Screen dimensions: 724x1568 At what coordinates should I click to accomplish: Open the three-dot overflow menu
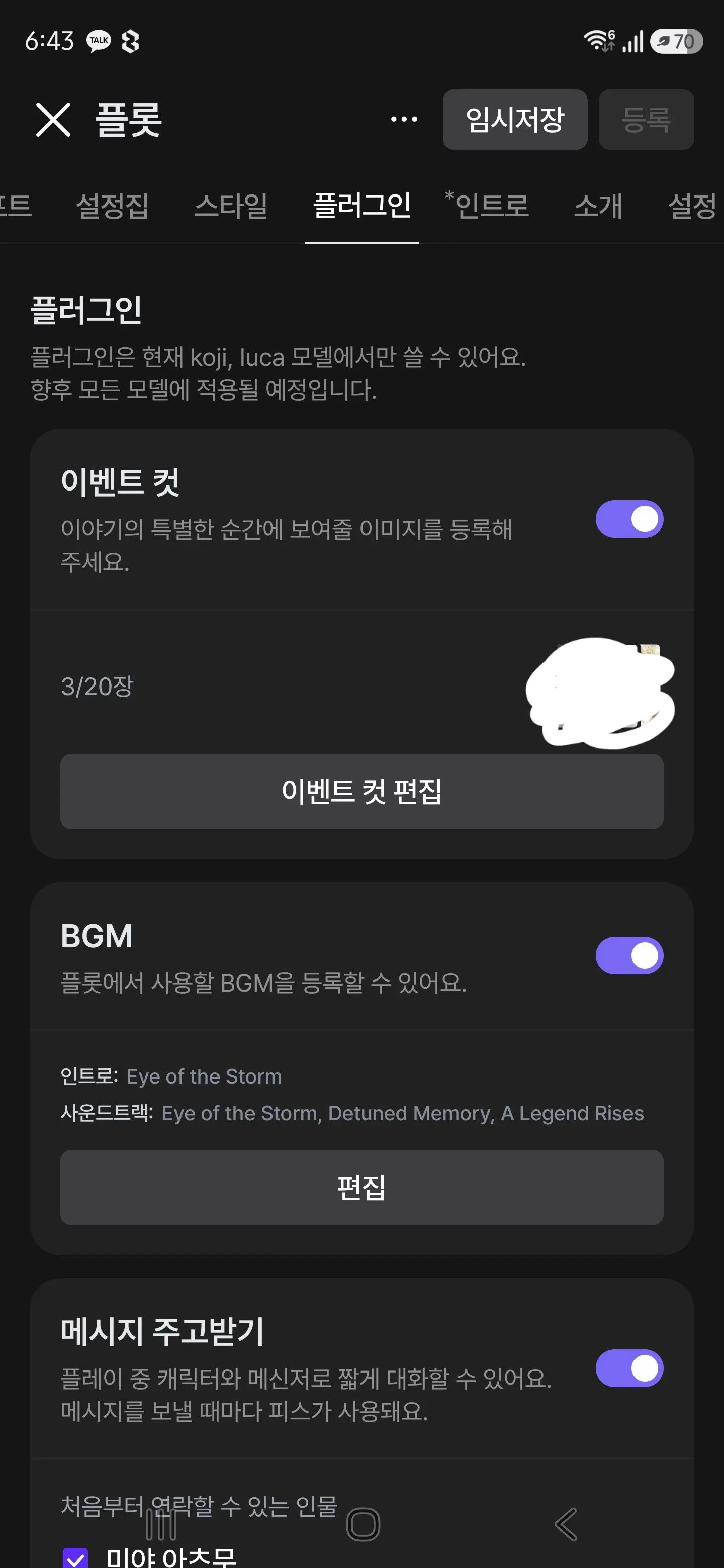404,119
